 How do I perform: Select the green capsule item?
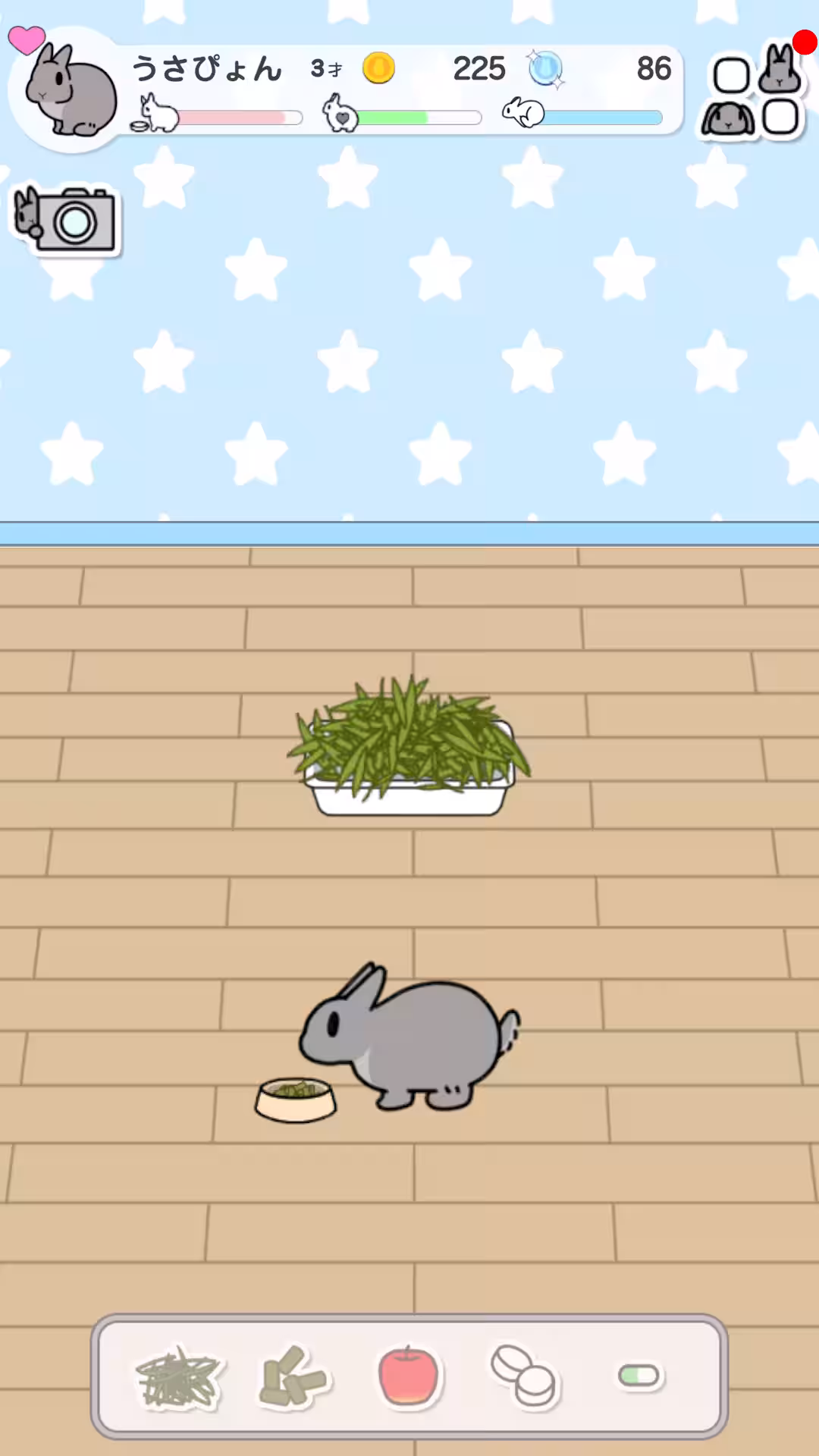coord(639,1375)
